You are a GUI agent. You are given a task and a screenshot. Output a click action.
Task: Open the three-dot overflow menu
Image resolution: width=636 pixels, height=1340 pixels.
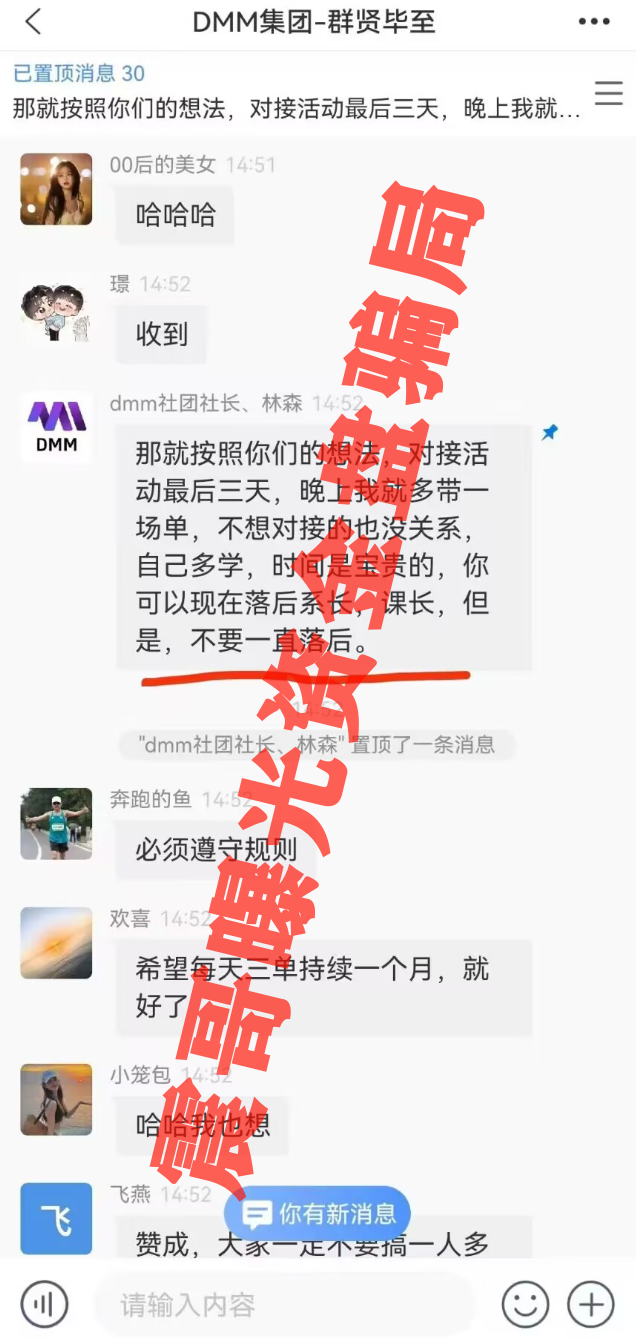click(x=594, y=22)
